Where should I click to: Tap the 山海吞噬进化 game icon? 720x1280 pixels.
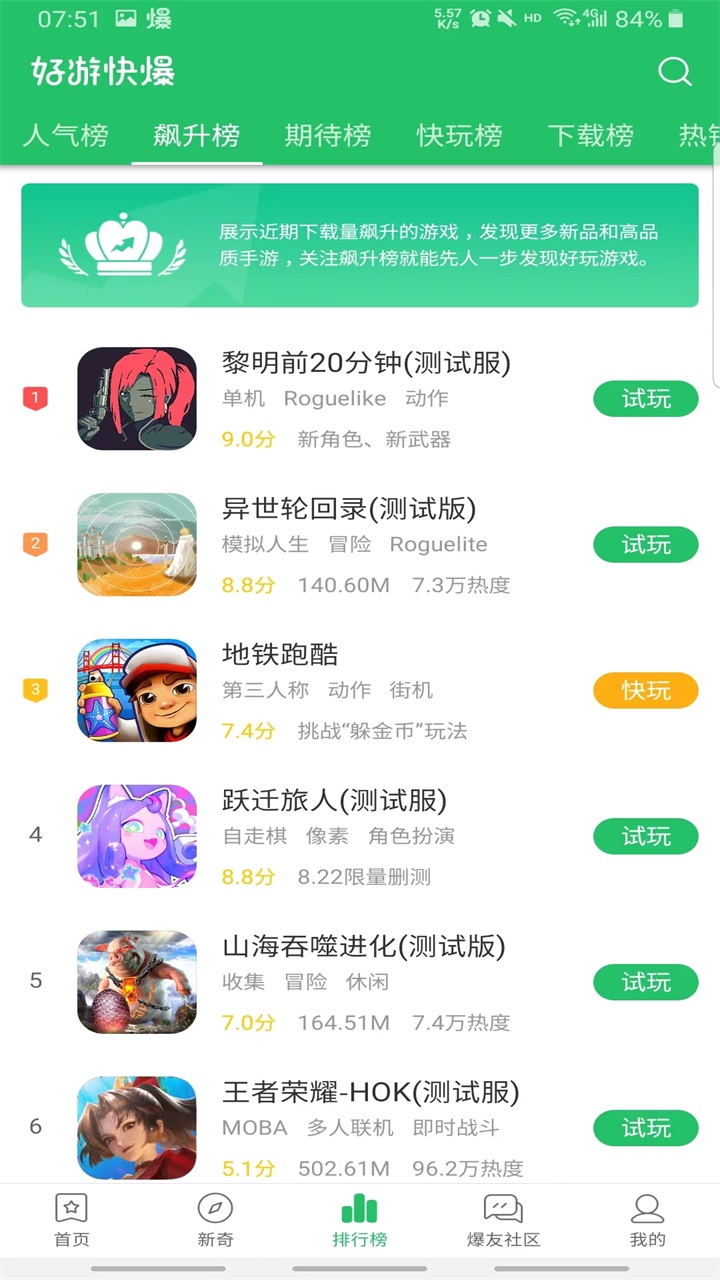pyautogui.click(x=137, y=982)
